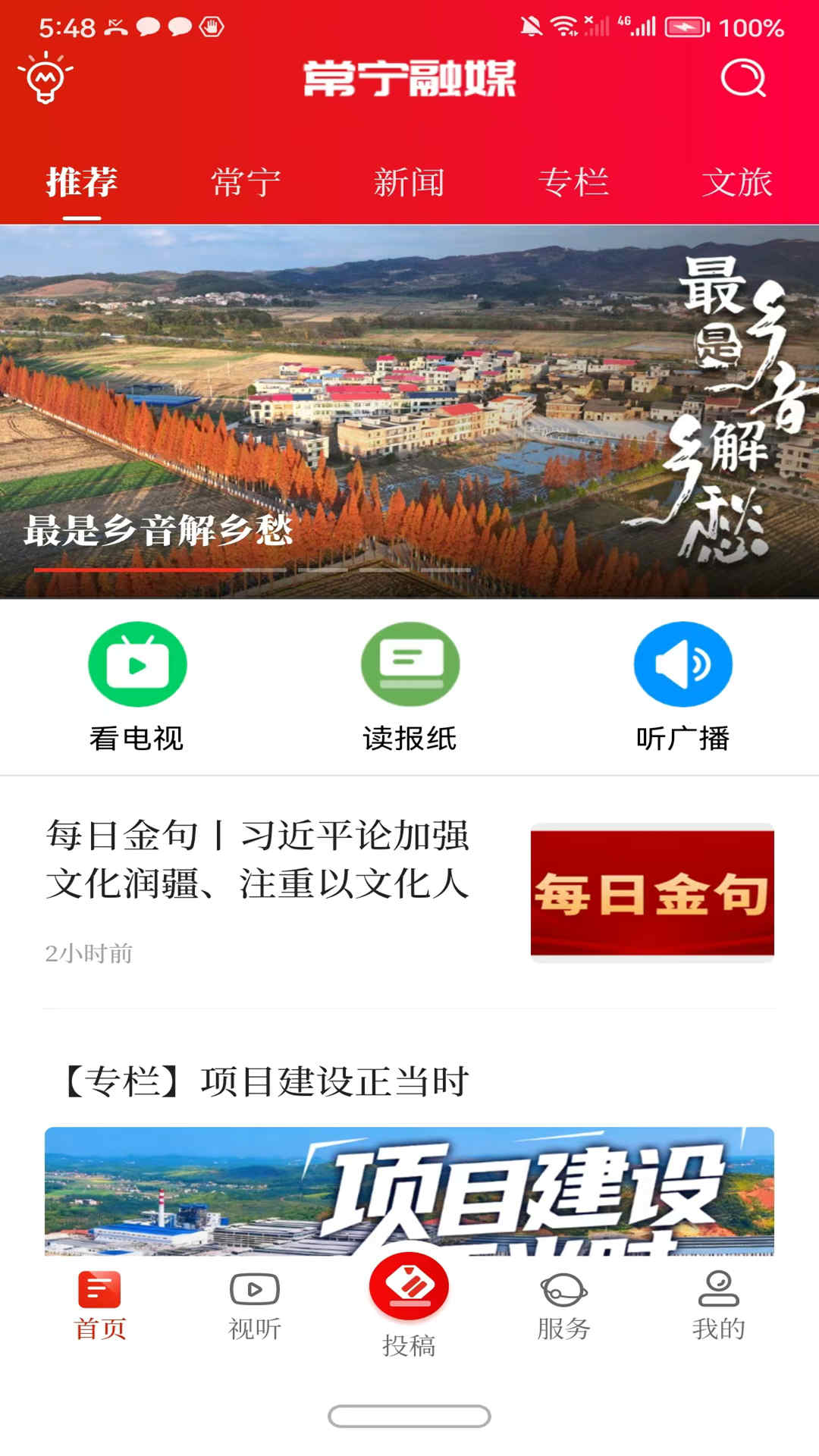Open 看电视 to watch TV
Screen dimensions: 819x1456
pos(135,682)
